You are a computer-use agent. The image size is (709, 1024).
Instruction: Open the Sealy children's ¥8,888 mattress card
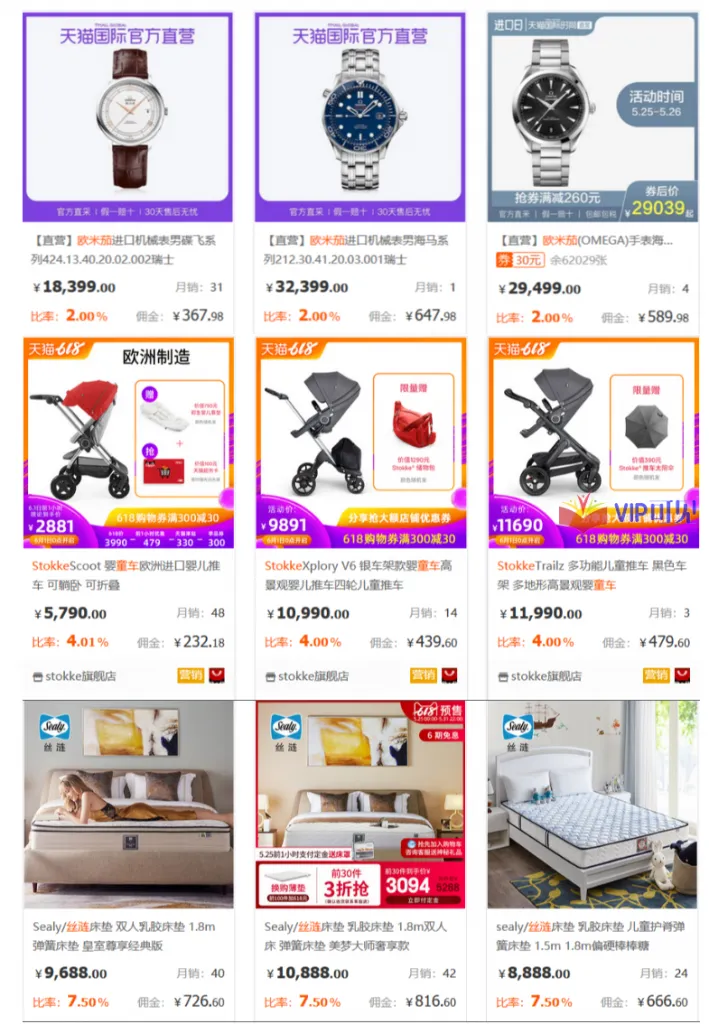592,805
